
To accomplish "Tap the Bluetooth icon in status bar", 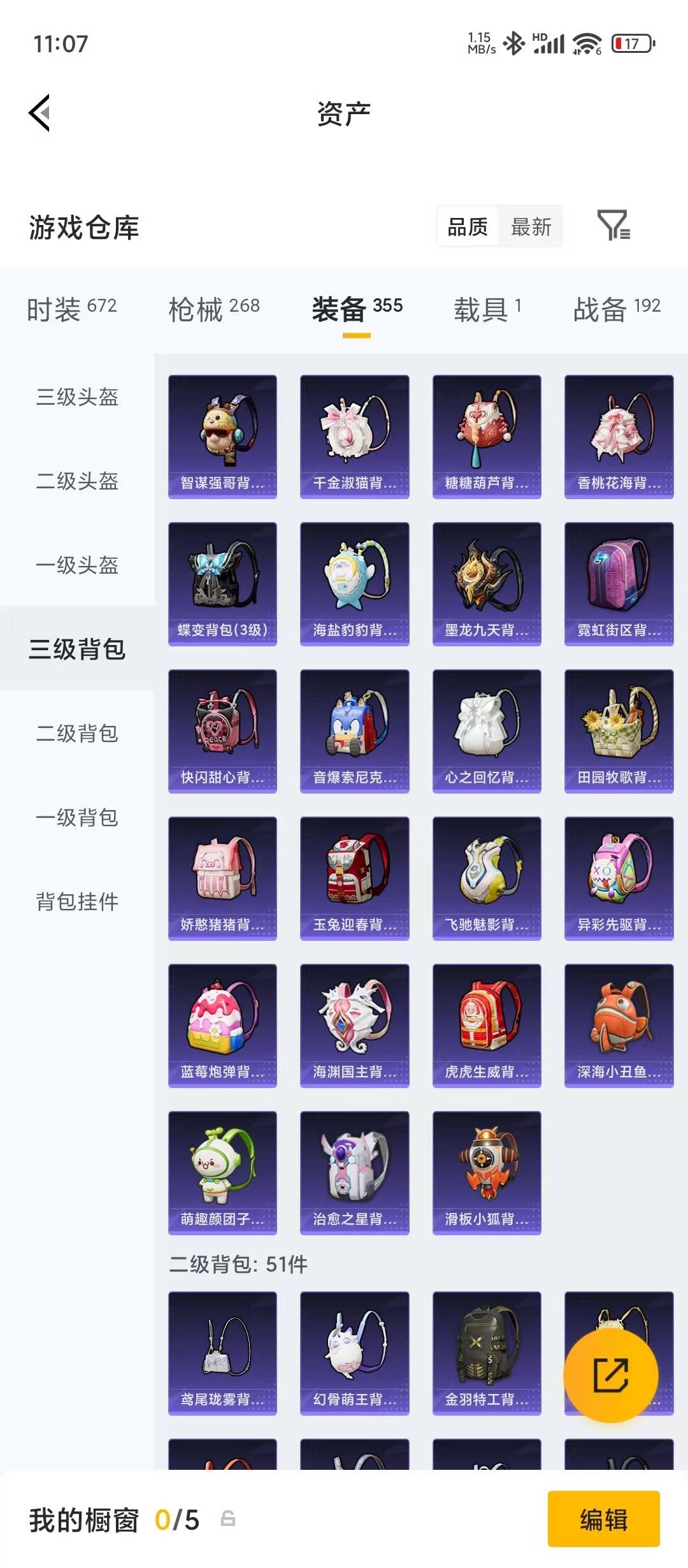I will point(515,43).
